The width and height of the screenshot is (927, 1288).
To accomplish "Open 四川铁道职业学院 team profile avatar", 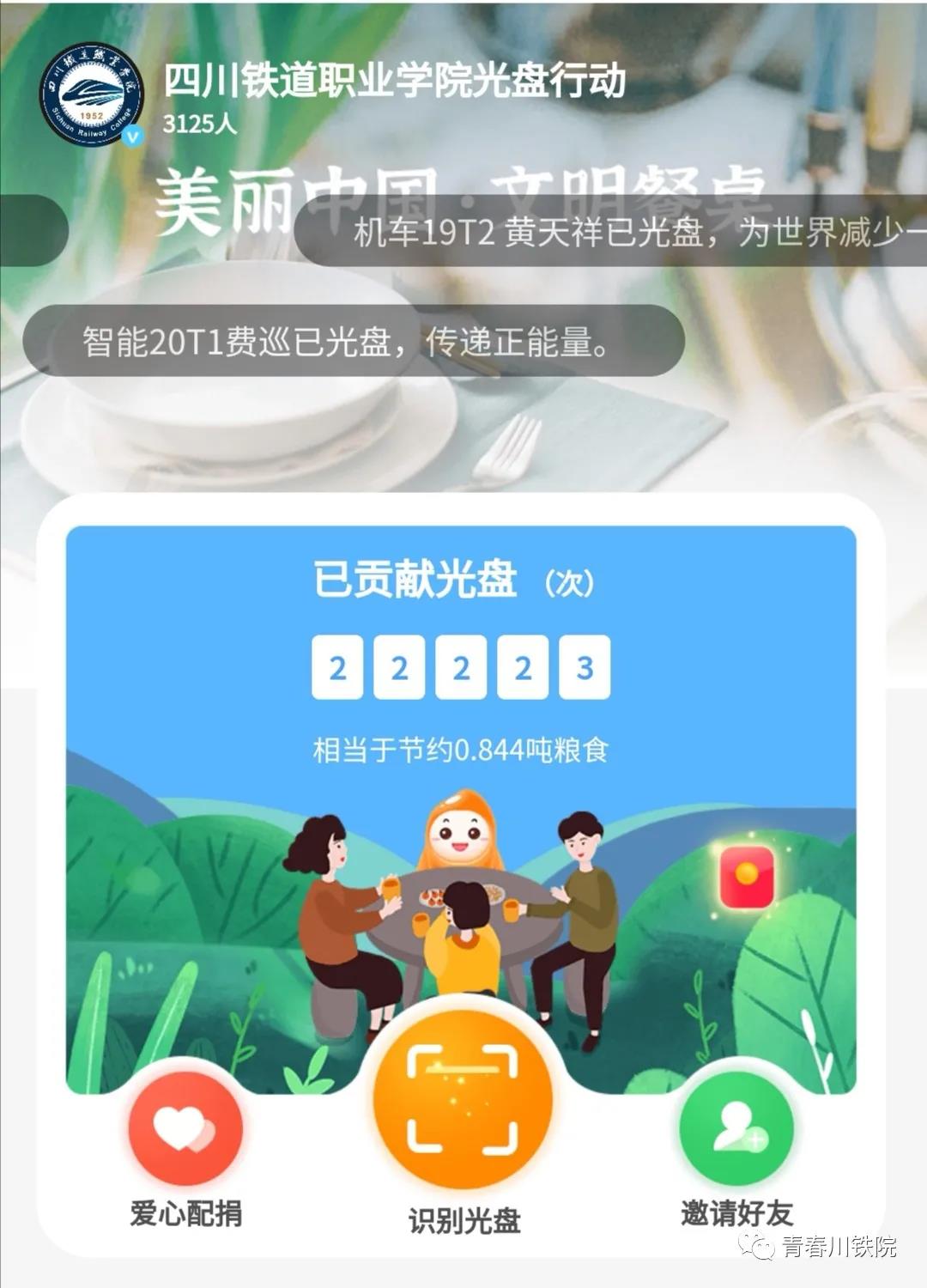I will pyautogui.click(x=91, y=96).
